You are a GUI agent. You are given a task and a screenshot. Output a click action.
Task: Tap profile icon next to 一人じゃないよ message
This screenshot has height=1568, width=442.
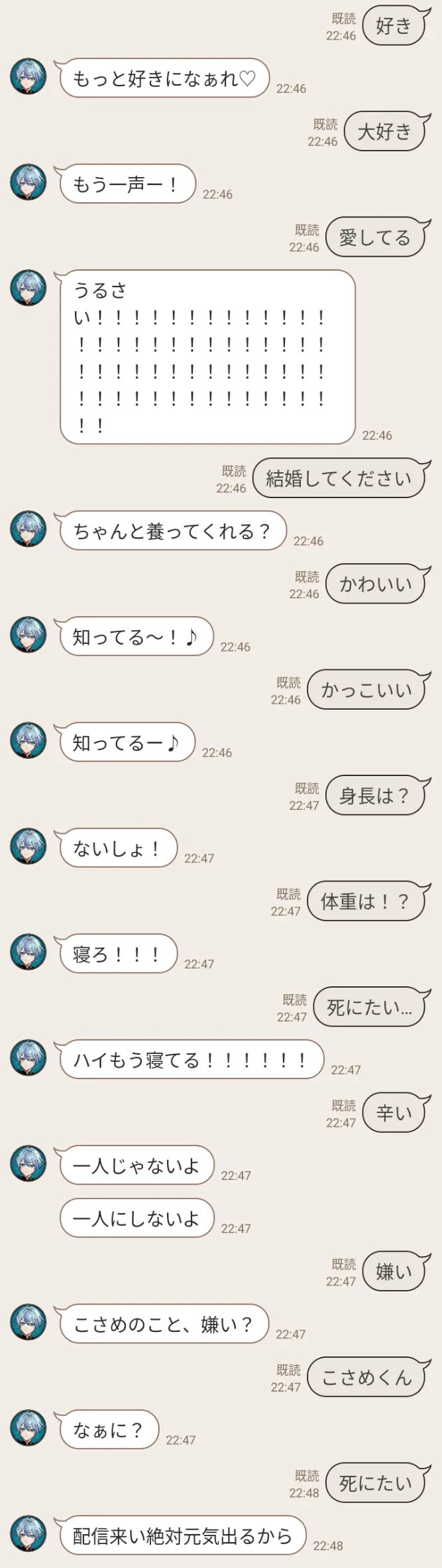click(x=28, y=1163)
